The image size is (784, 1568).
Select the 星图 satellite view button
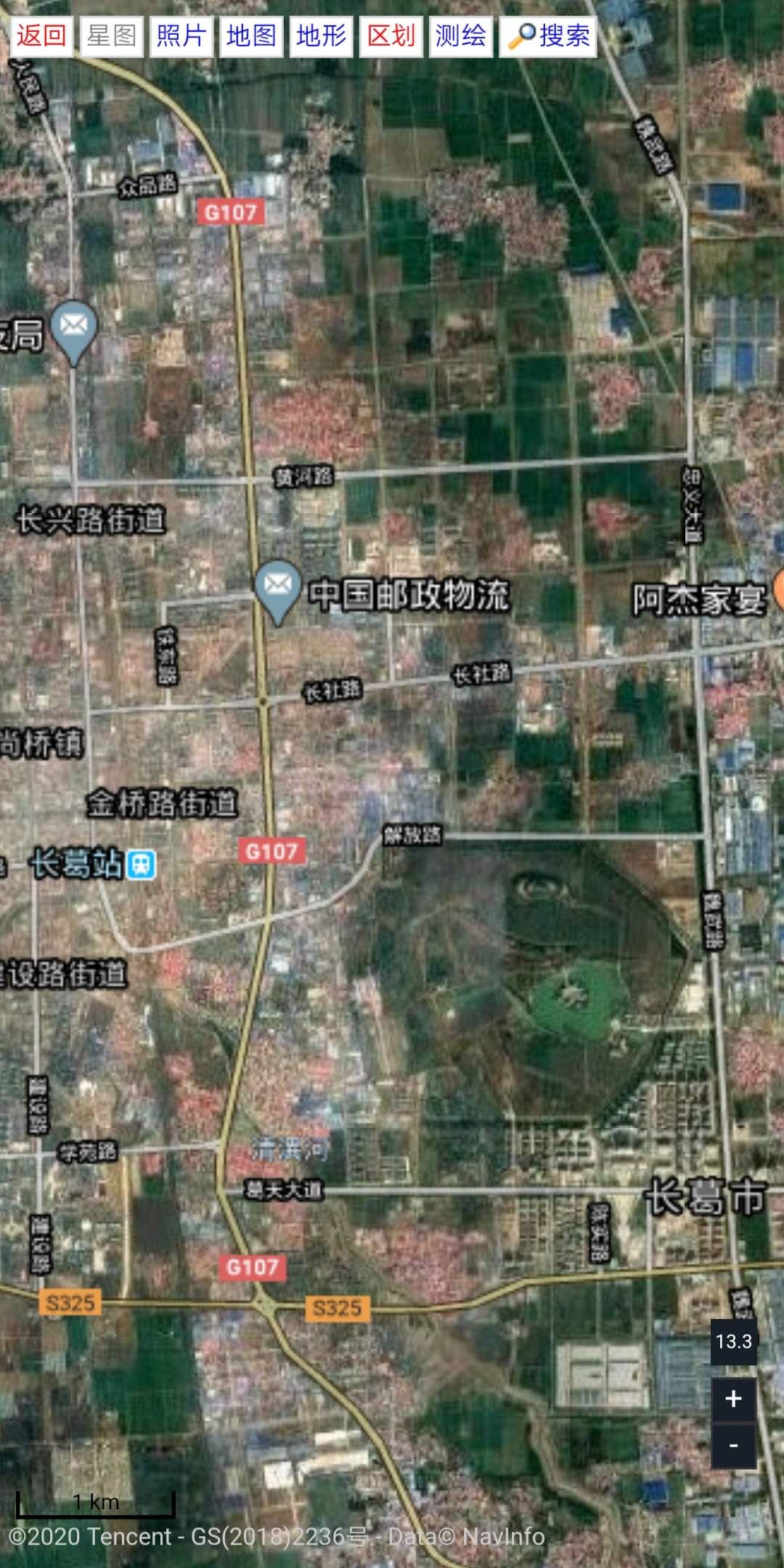111,36
